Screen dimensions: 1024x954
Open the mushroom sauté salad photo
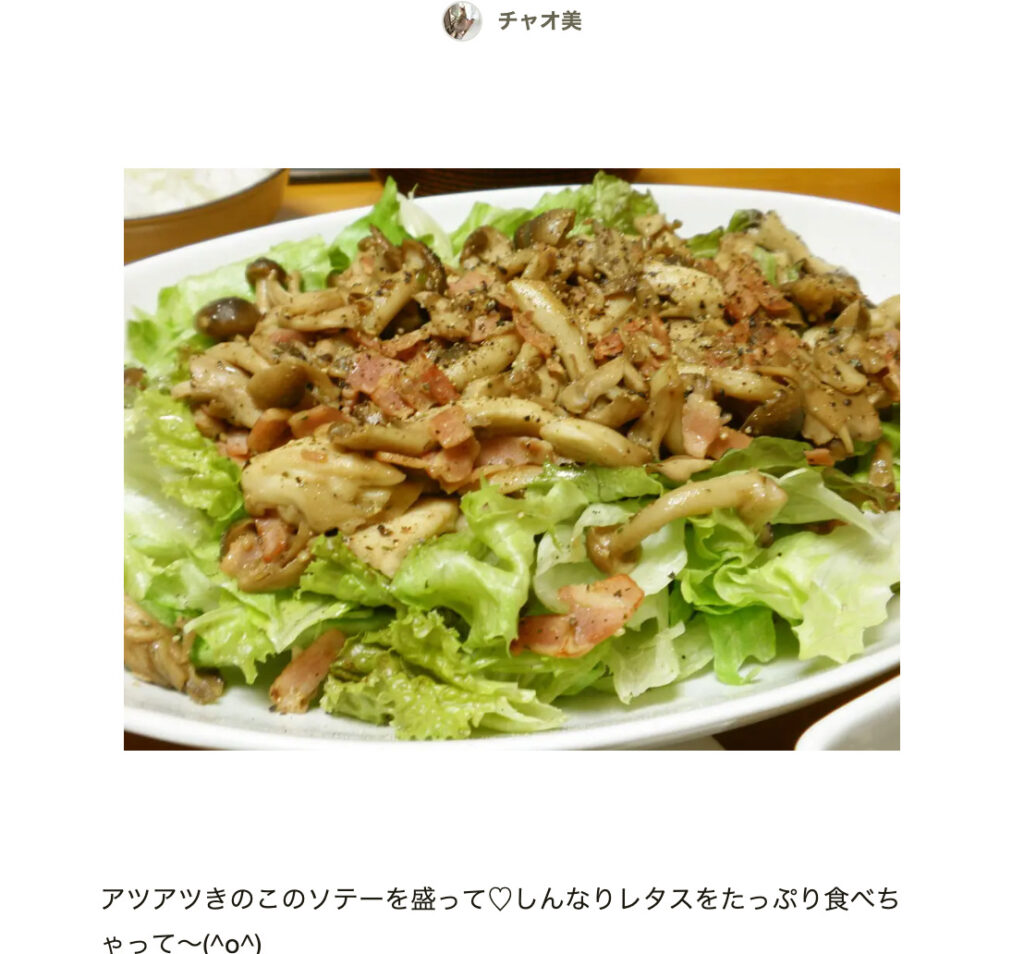pyautogui.click(x=511, y=458)
